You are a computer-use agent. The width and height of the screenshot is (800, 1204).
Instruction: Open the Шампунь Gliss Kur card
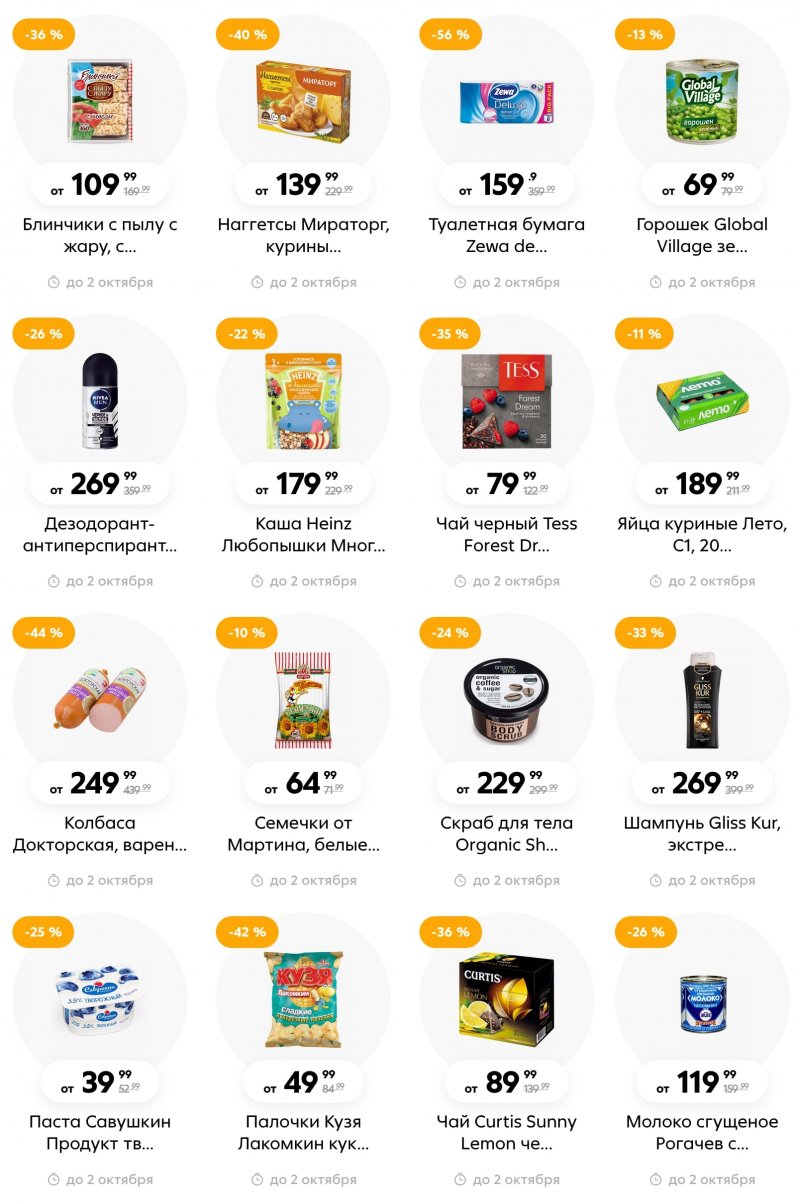(701, 700)
